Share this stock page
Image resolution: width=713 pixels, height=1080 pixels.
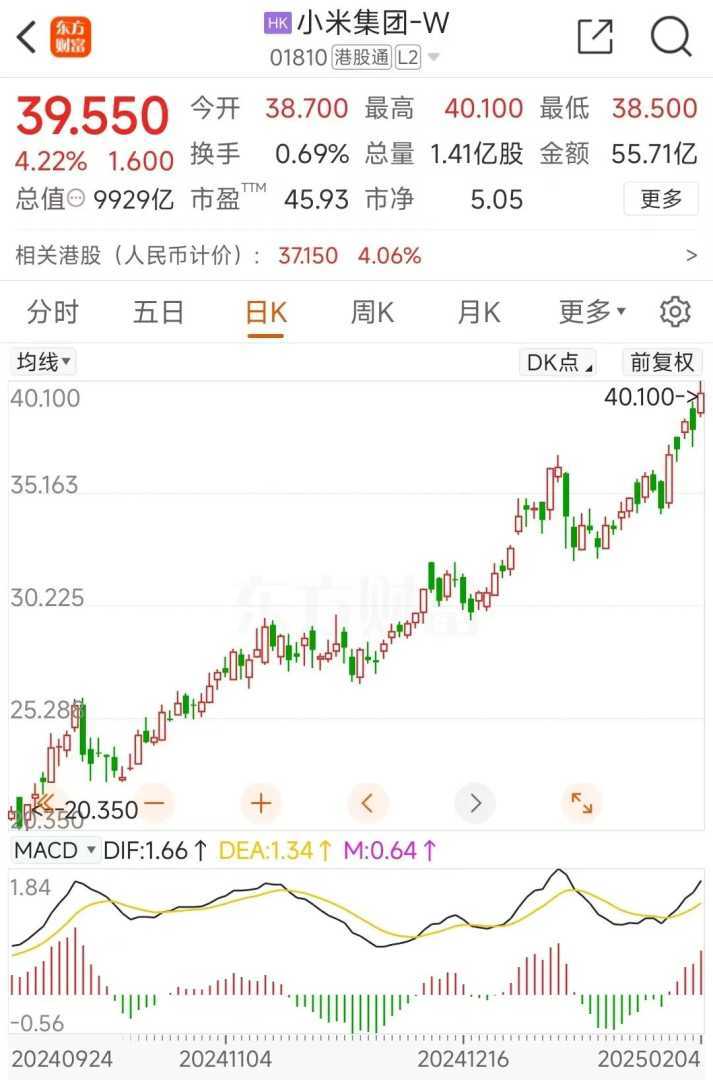595,37
